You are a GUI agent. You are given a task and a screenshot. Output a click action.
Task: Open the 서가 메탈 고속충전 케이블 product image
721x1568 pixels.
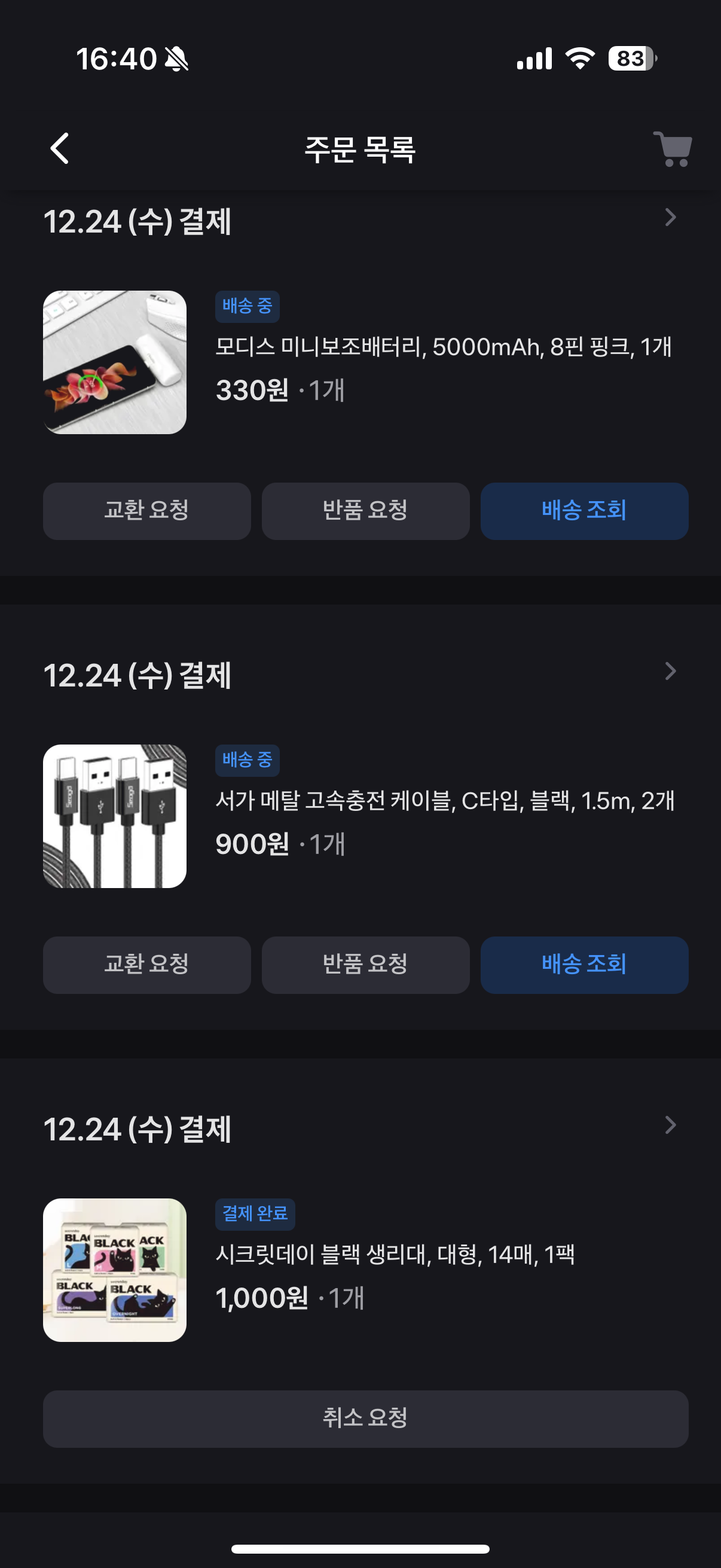114,816
